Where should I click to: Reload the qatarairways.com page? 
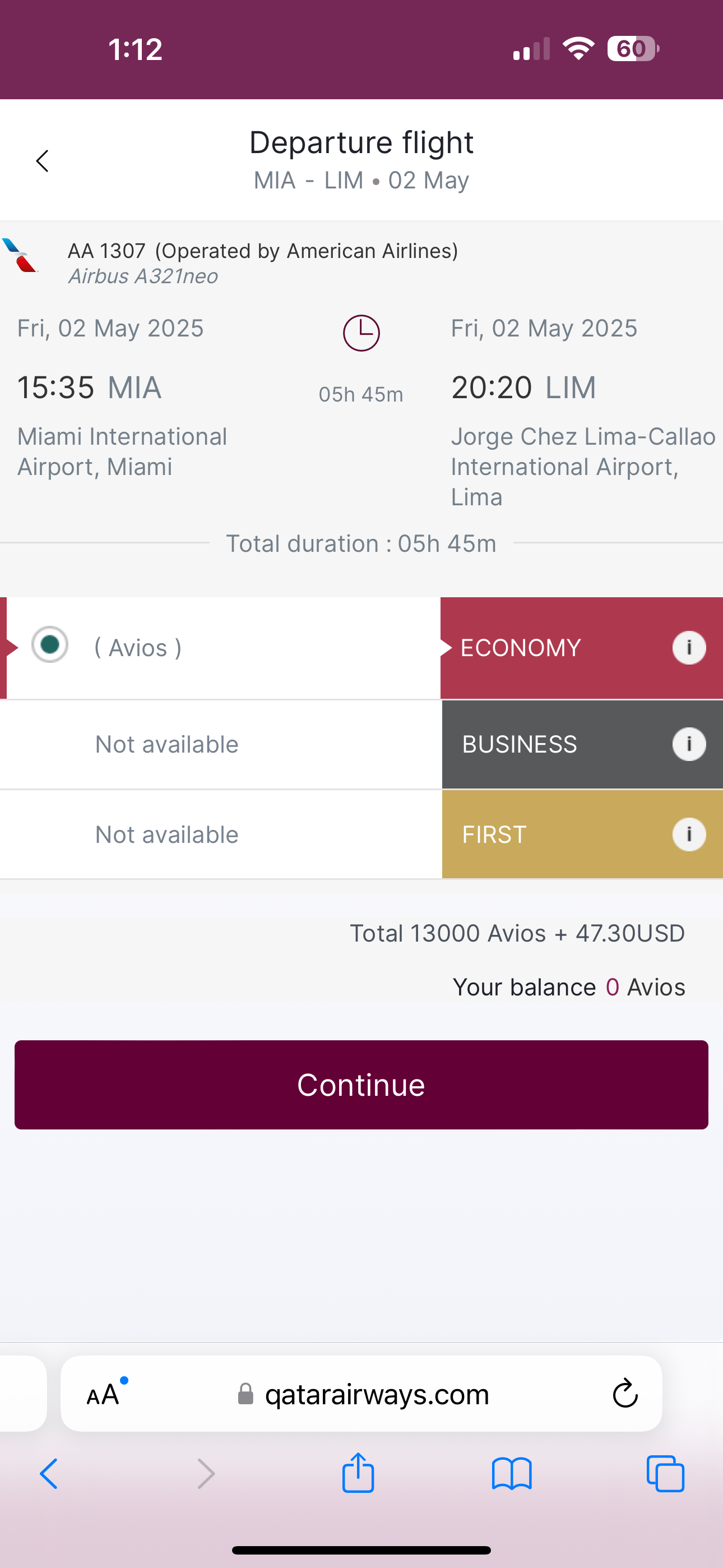coord(625,1393)
